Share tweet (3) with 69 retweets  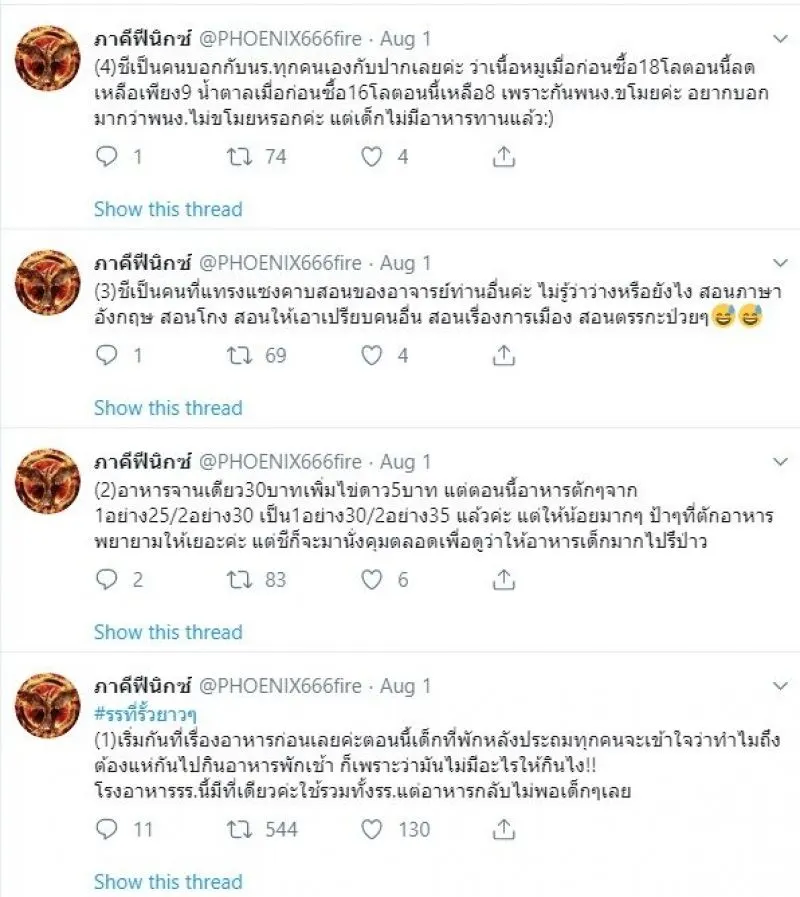(x=505, y=355)
